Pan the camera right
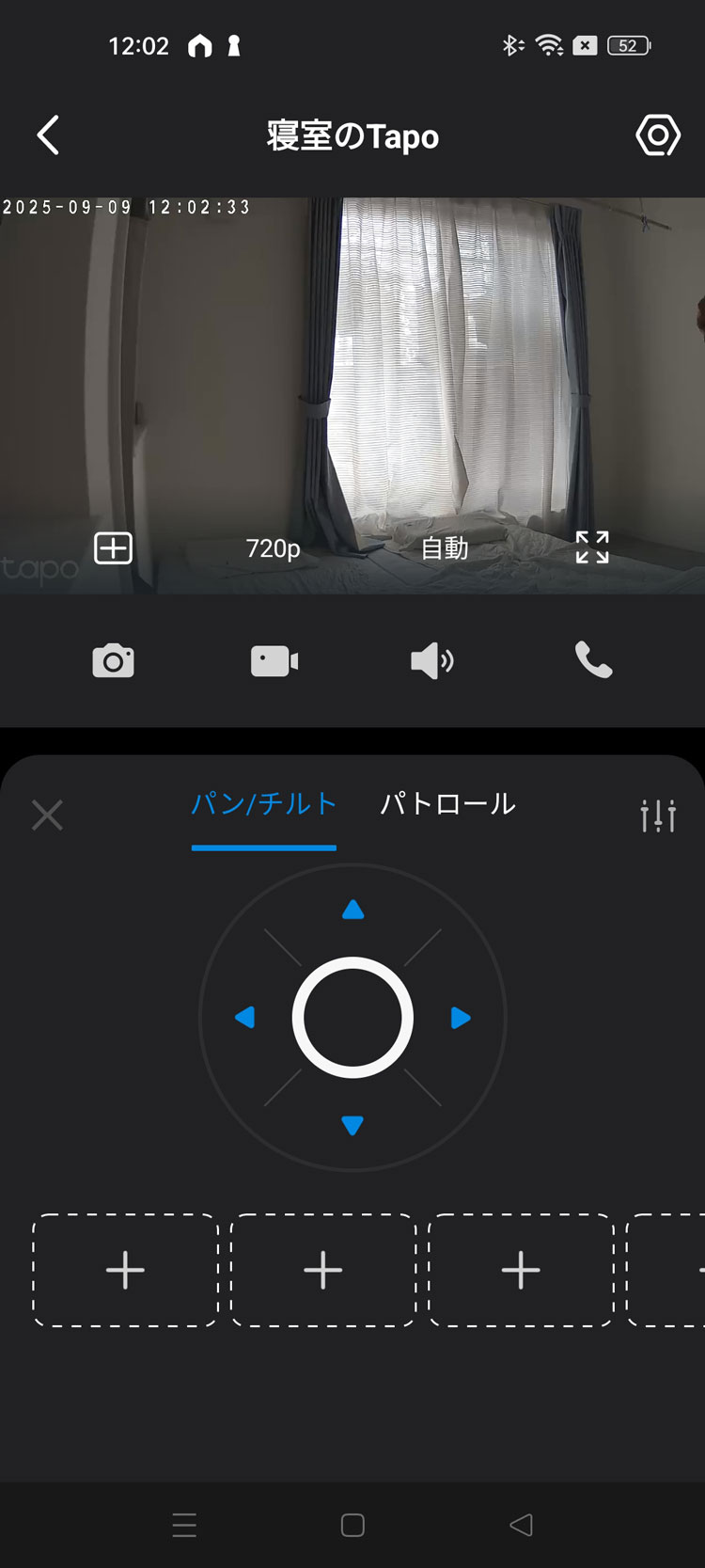The image size is (705, 1568). (x=460, y=1018)
